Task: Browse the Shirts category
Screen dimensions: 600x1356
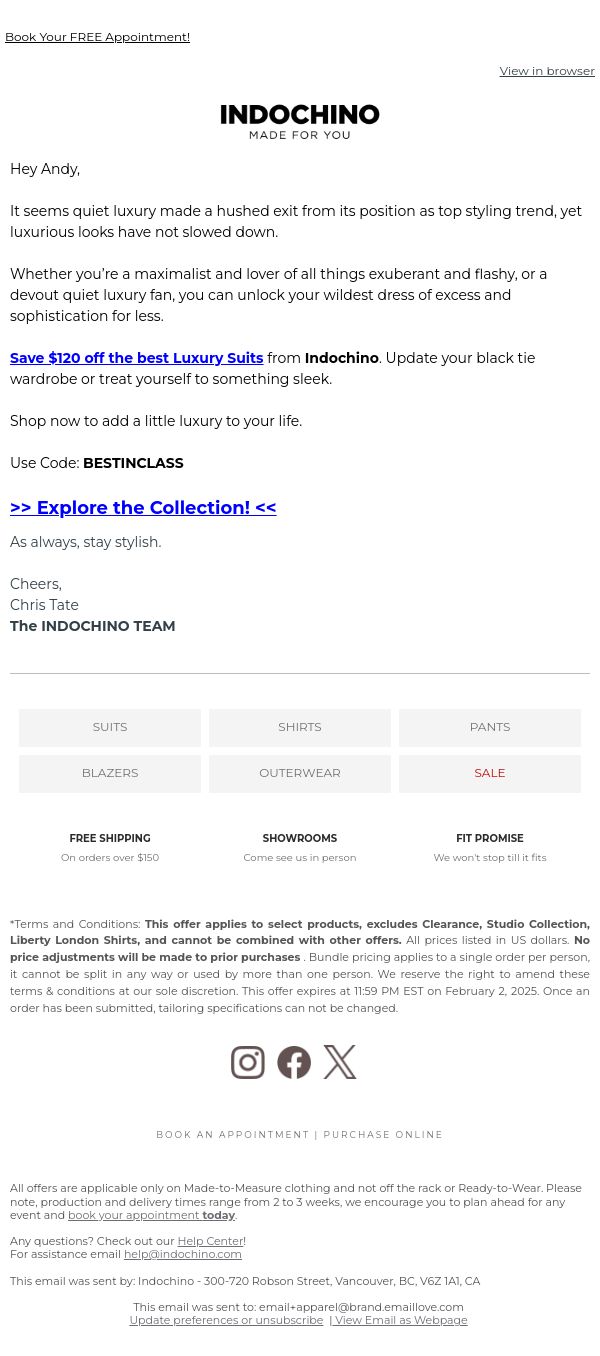Action: tap(300, 727)
